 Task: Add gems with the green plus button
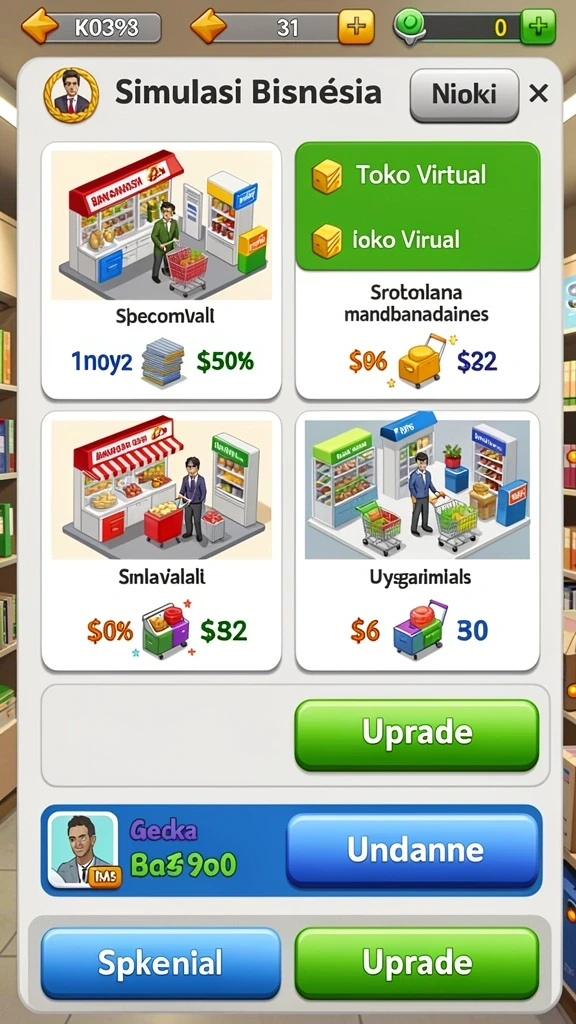538,27
